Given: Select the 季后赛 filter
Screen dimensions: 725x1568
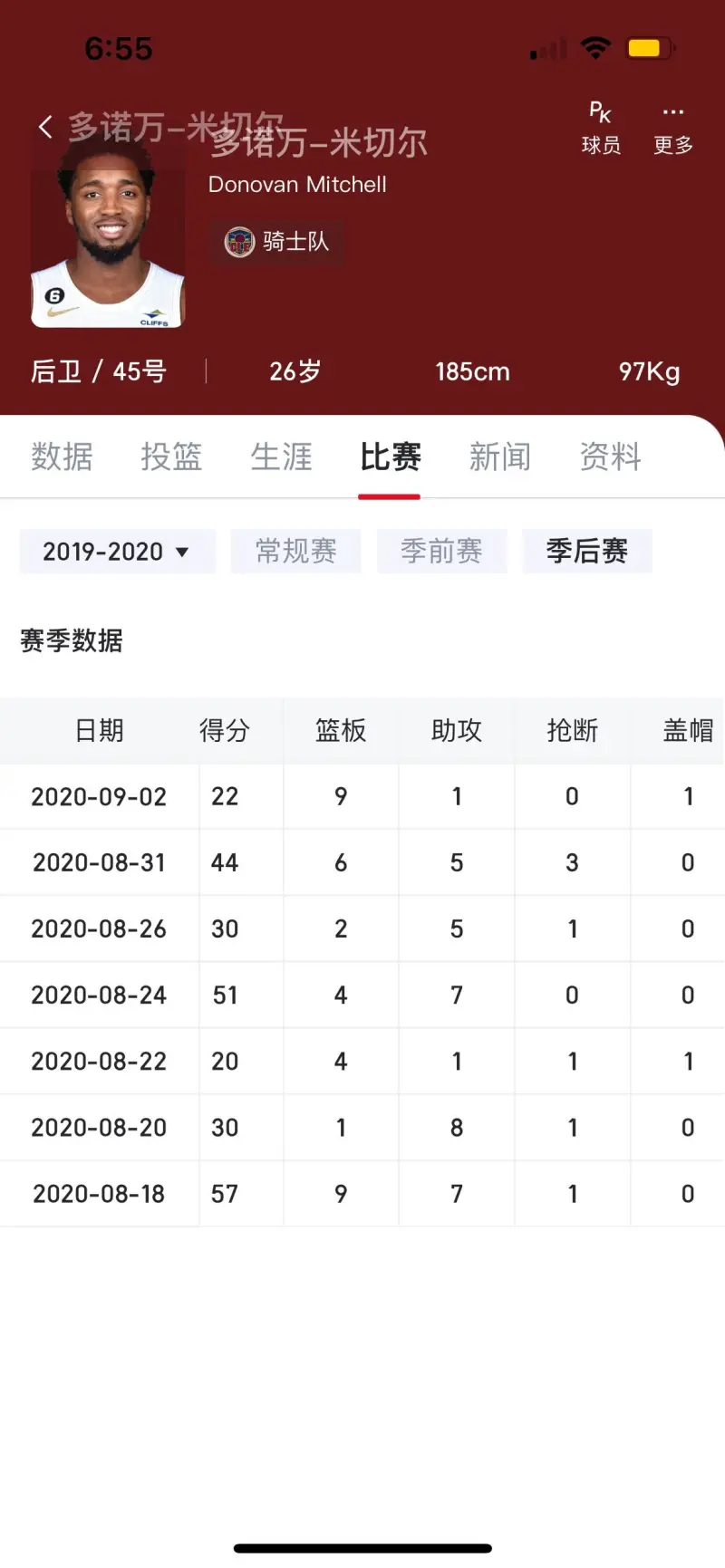Looking at the screenshot, I should (587, 552).
